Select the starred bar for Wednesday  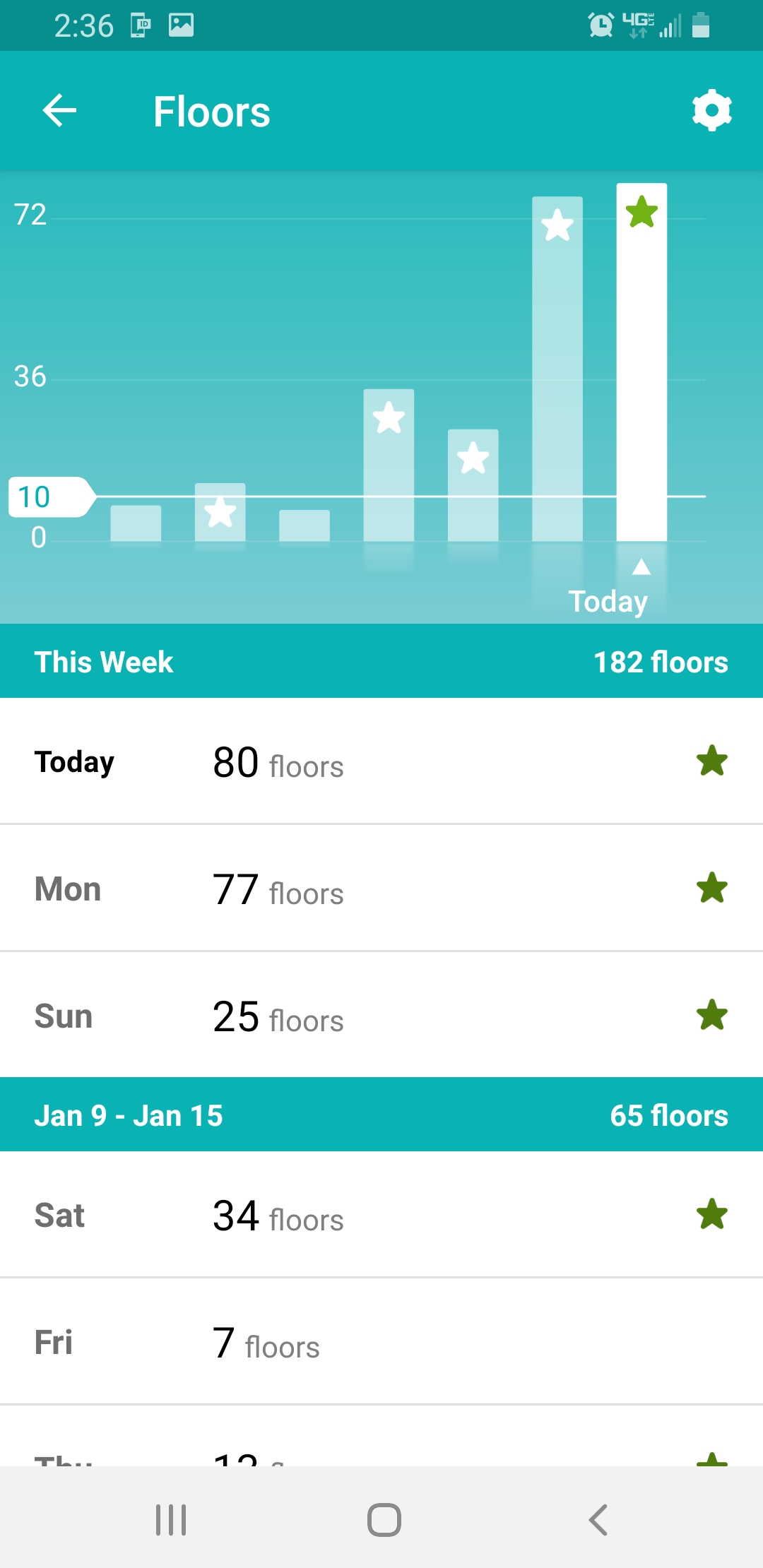coord(220,513)
